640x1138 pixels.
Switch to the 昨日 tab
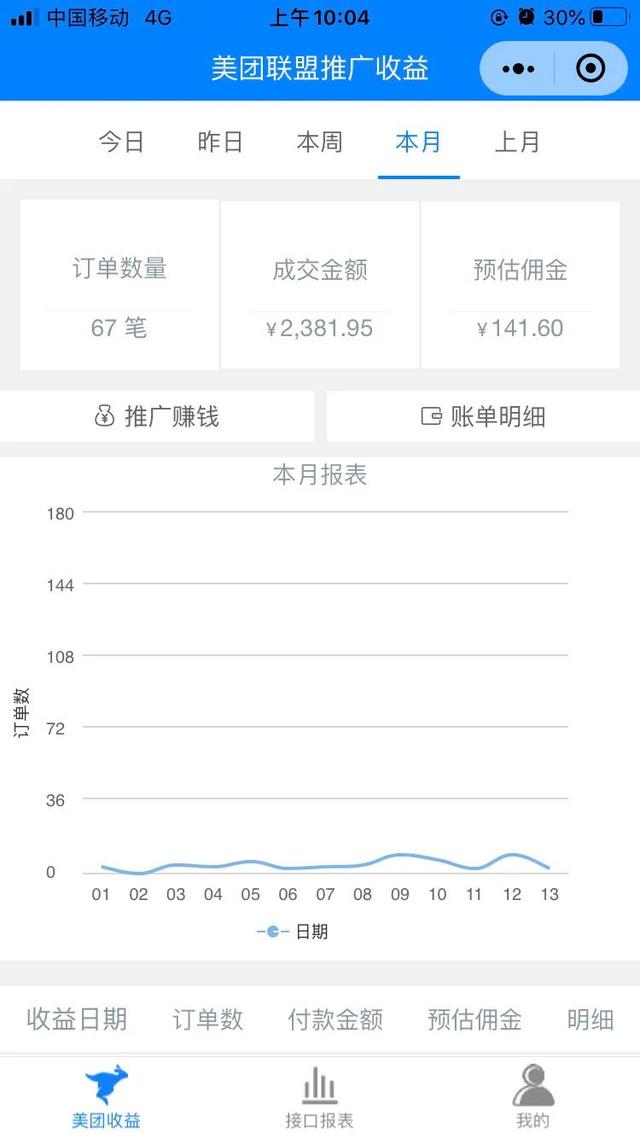pos(220,142)
